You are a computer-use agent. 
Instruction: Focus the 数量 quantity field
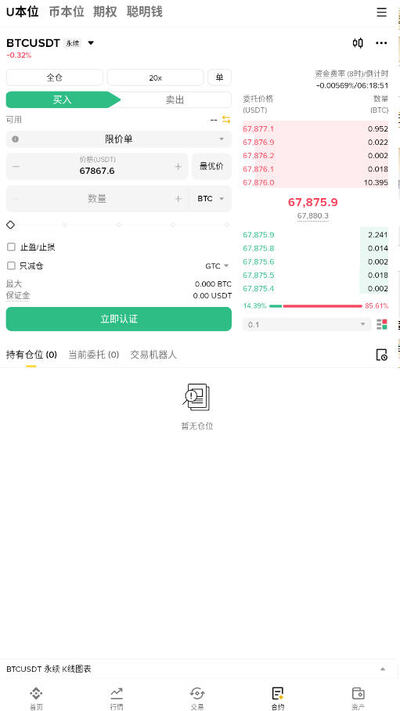[x=97, y=199]
